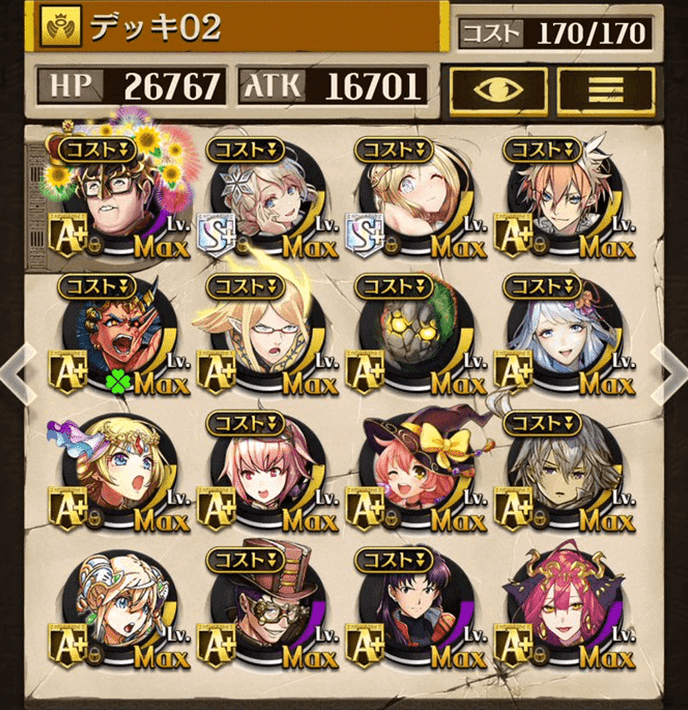
Task: Choose the black-haired boy in dark uniform
Action: coord(415,610)
